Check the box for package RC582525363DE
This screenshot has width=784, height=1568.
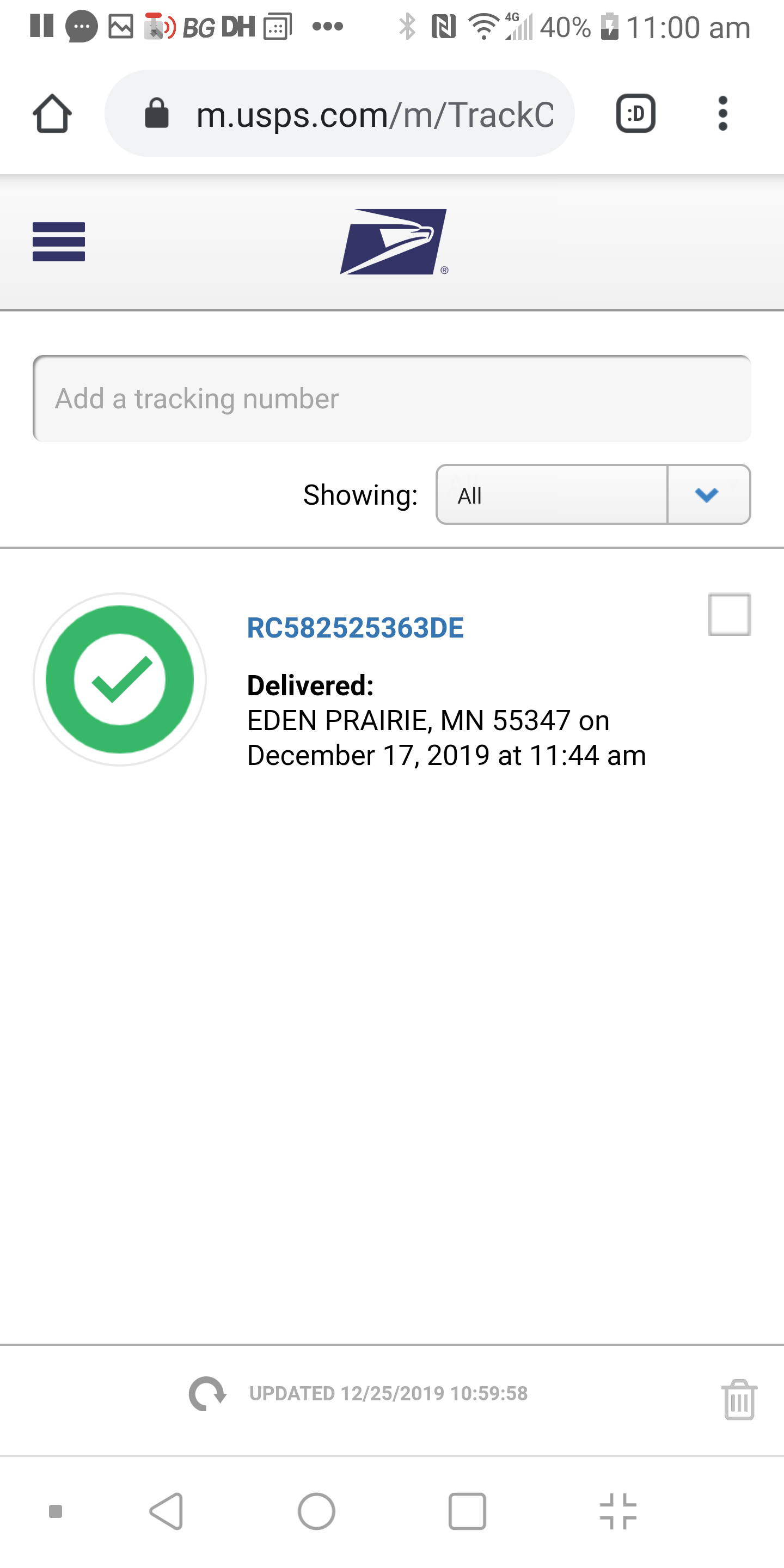tap(729, 614)
